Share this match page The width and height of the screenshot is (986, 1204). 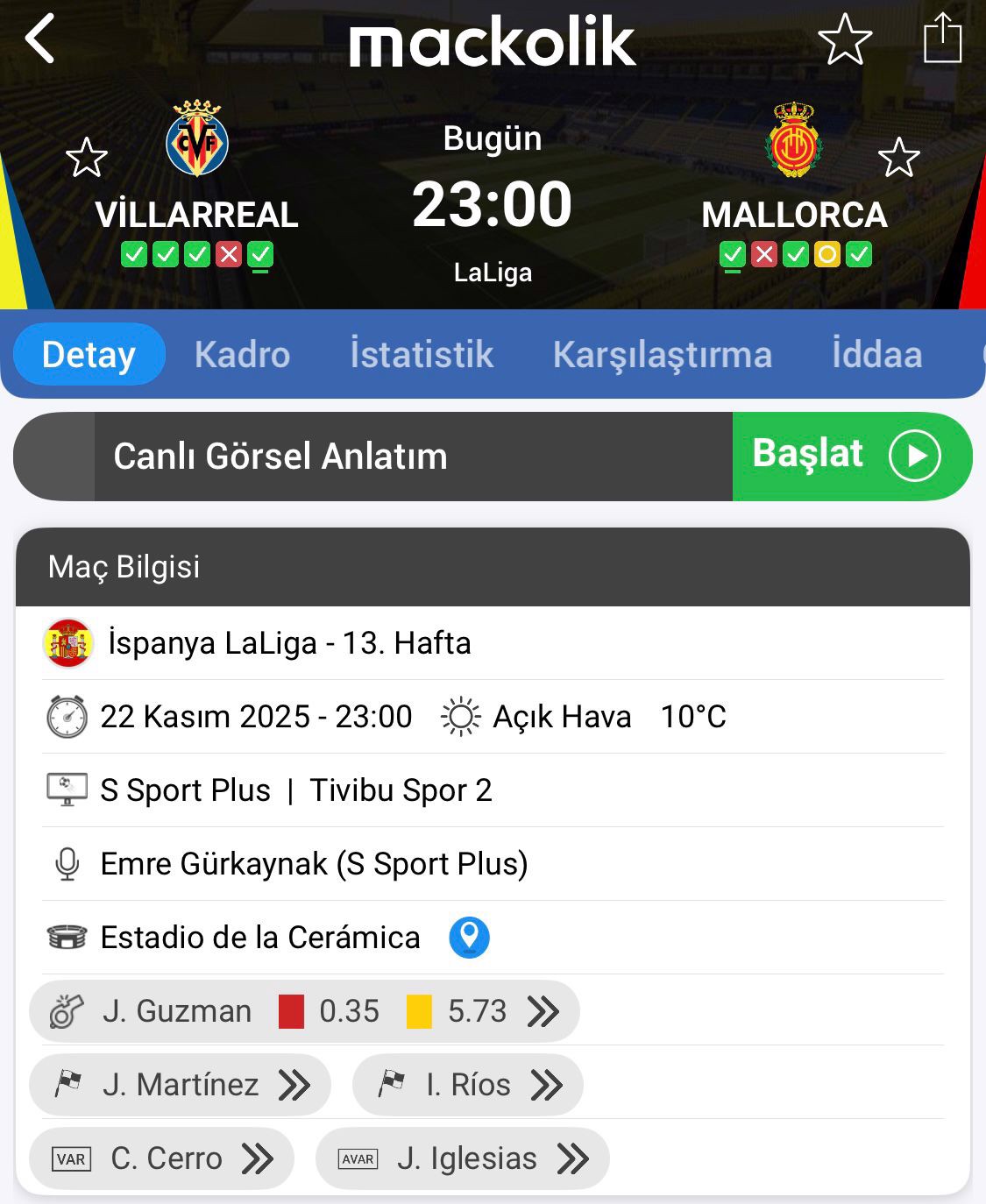[x=942, y=39]
